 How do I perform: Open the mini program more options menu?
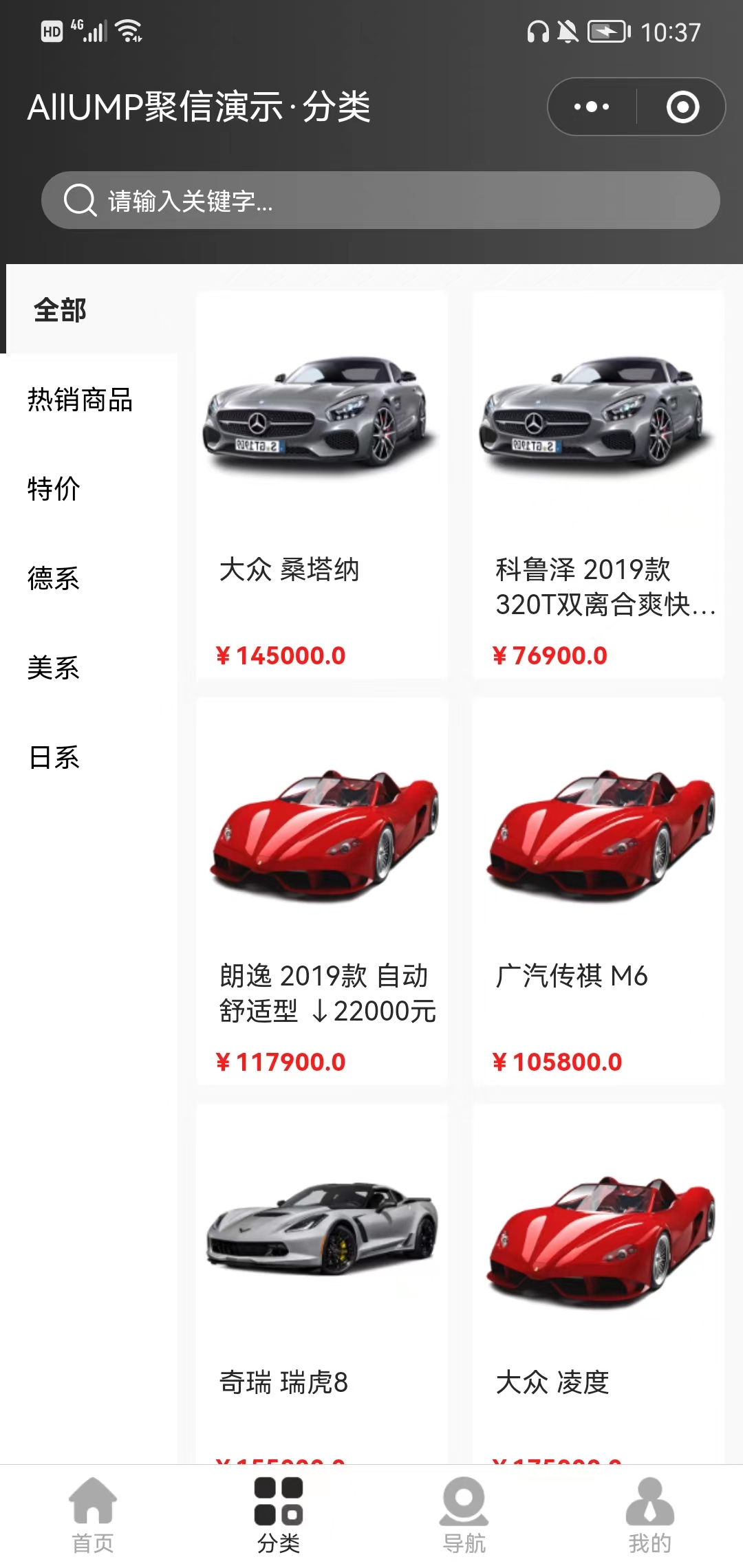coord(592,107)
